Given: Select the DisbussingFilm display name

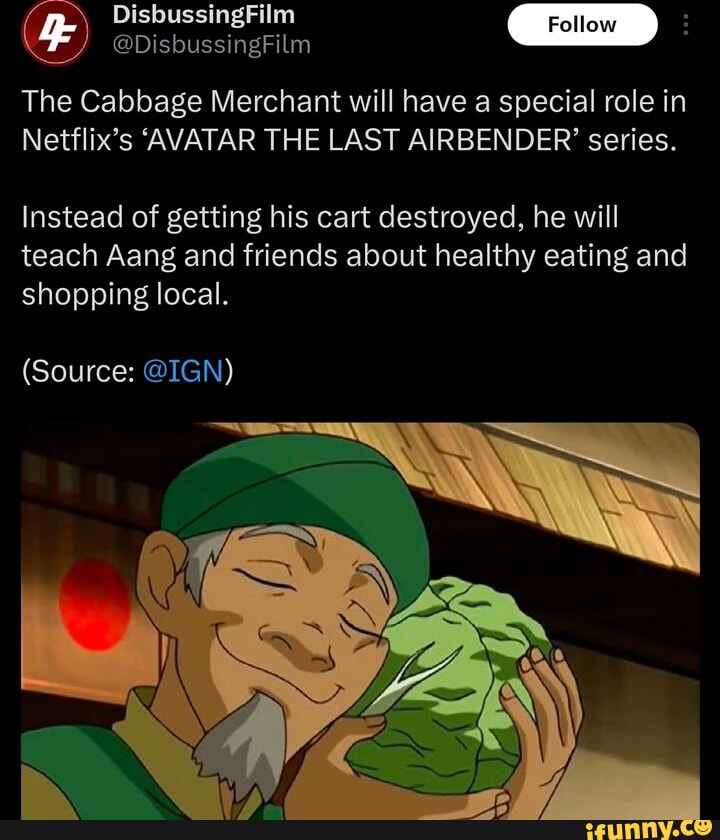Looking at the screenshot, I should pos(204,14).
